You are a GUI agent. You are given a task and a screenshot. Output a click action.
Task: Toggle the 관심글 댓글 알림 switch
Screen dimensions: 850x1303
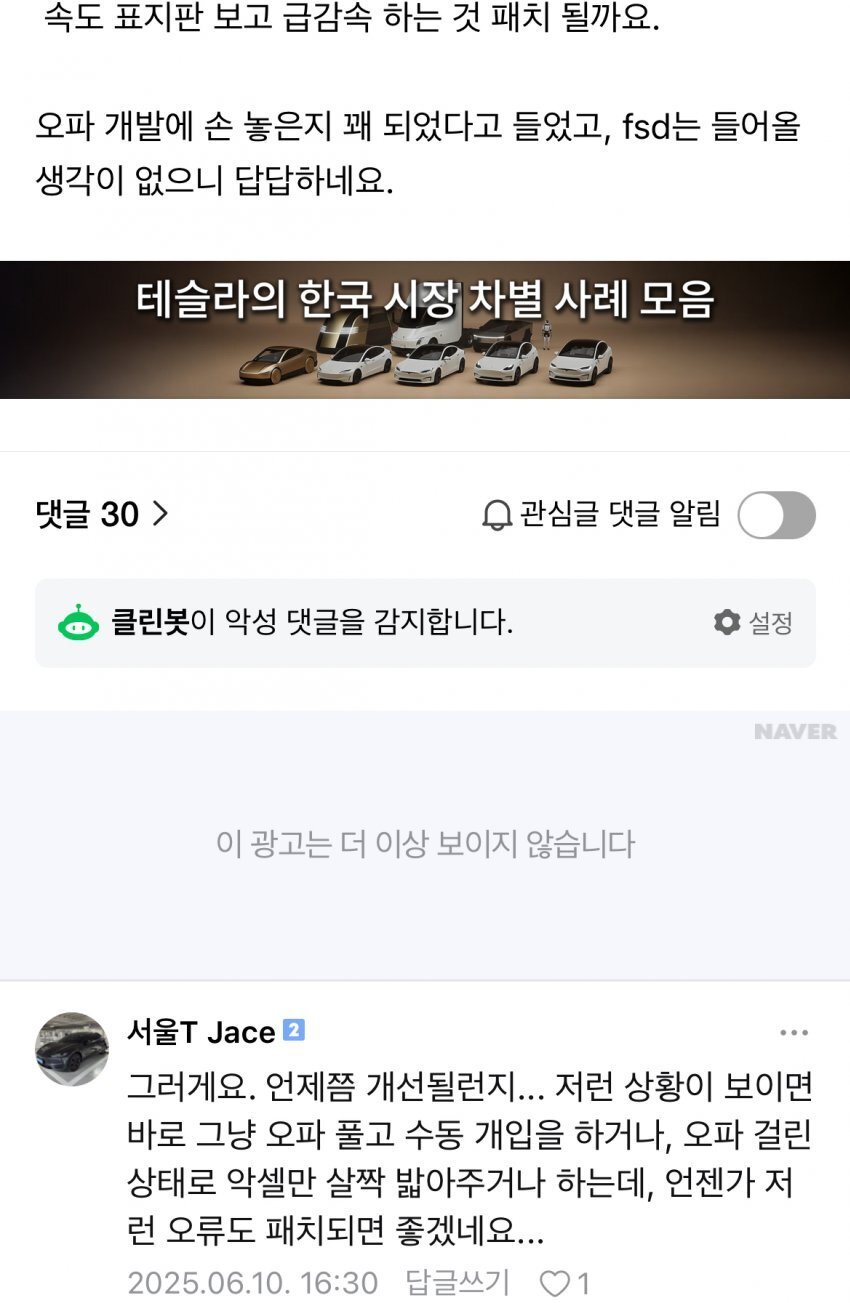click(776, 516)
